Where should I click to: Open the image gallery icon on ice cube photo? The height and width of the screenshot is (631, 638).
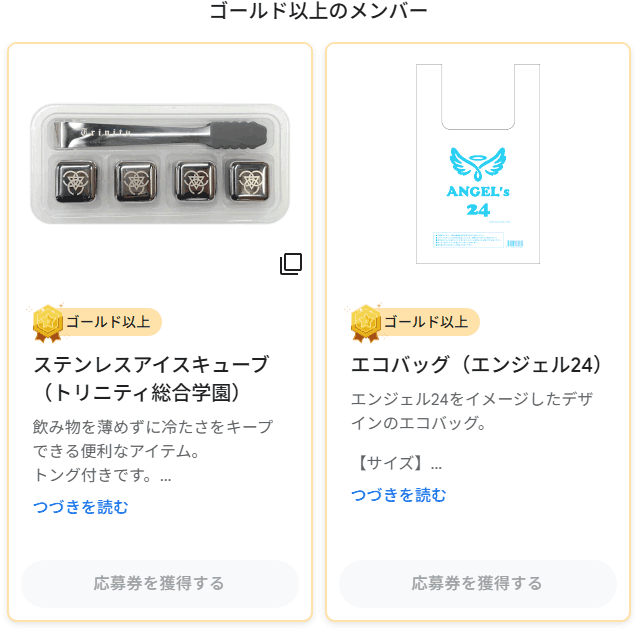coord(291,264)
